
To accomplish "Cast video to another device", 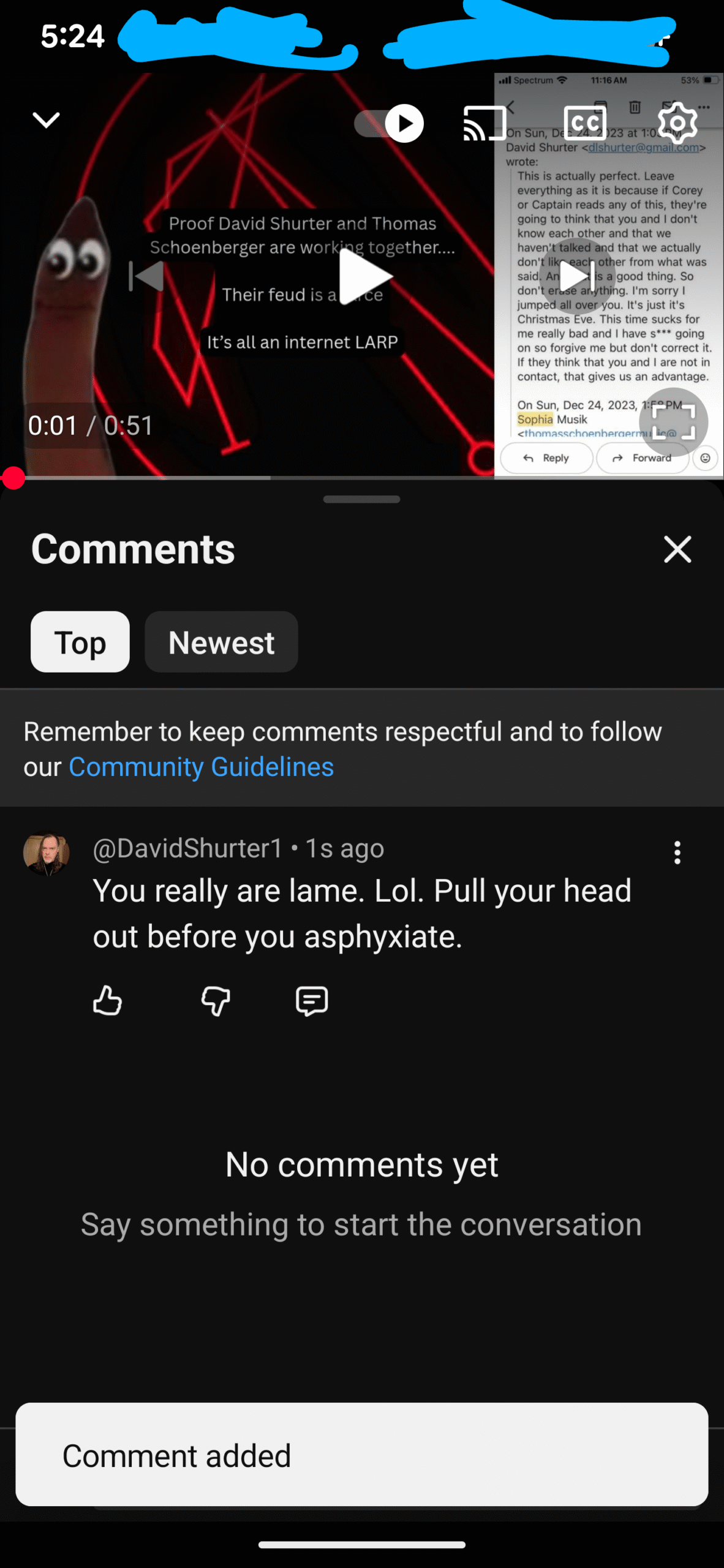I will [x=485, y=124].
